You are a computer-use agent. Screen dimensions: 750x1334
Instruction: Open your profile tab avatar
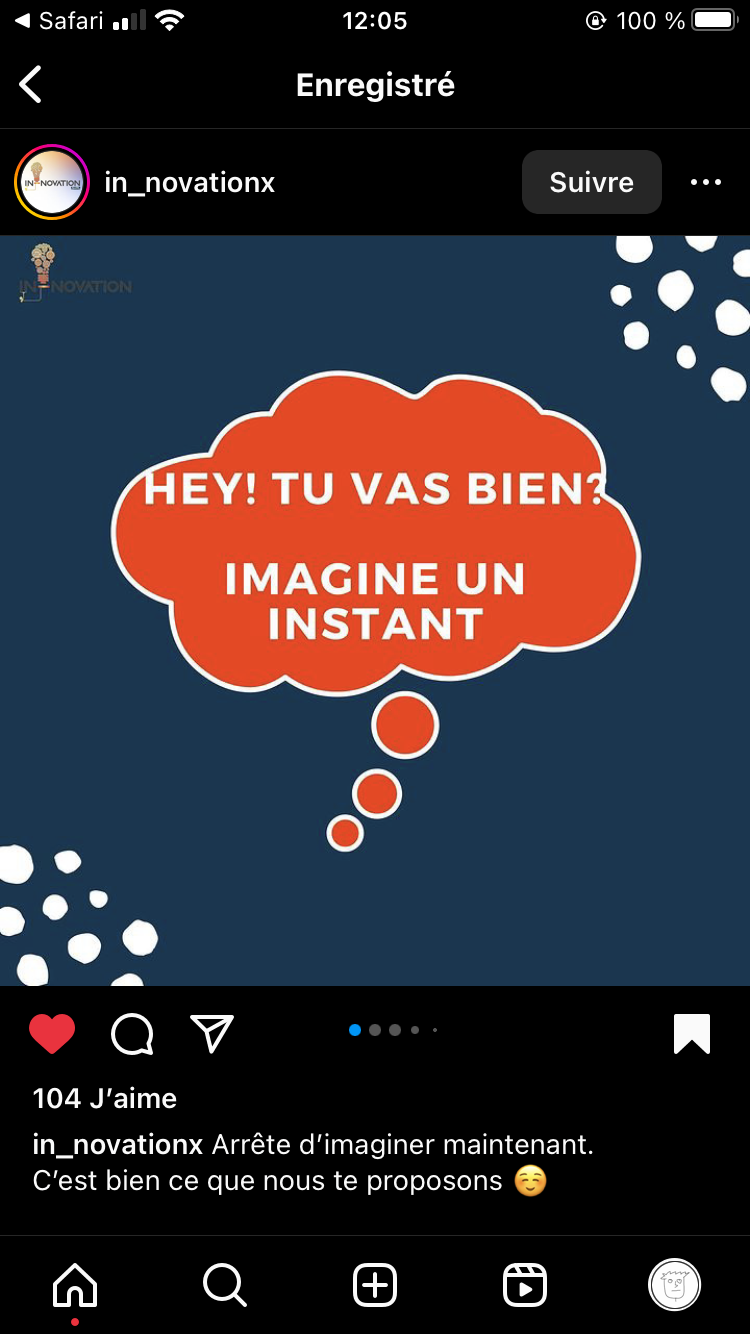coord(675,1284)
